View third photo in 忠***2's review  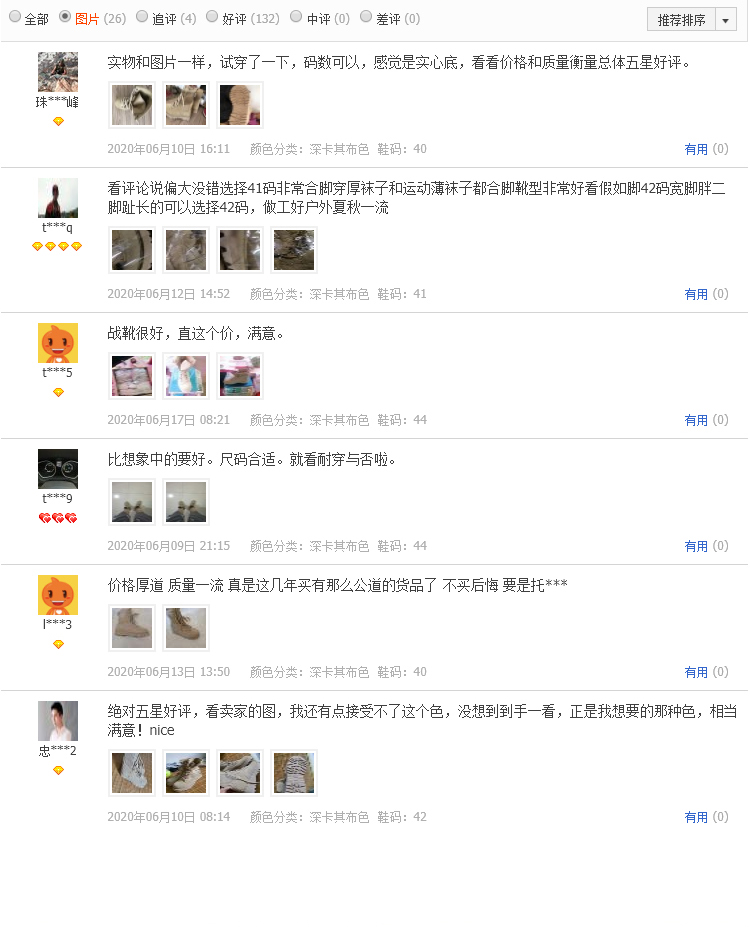point(240,773)
